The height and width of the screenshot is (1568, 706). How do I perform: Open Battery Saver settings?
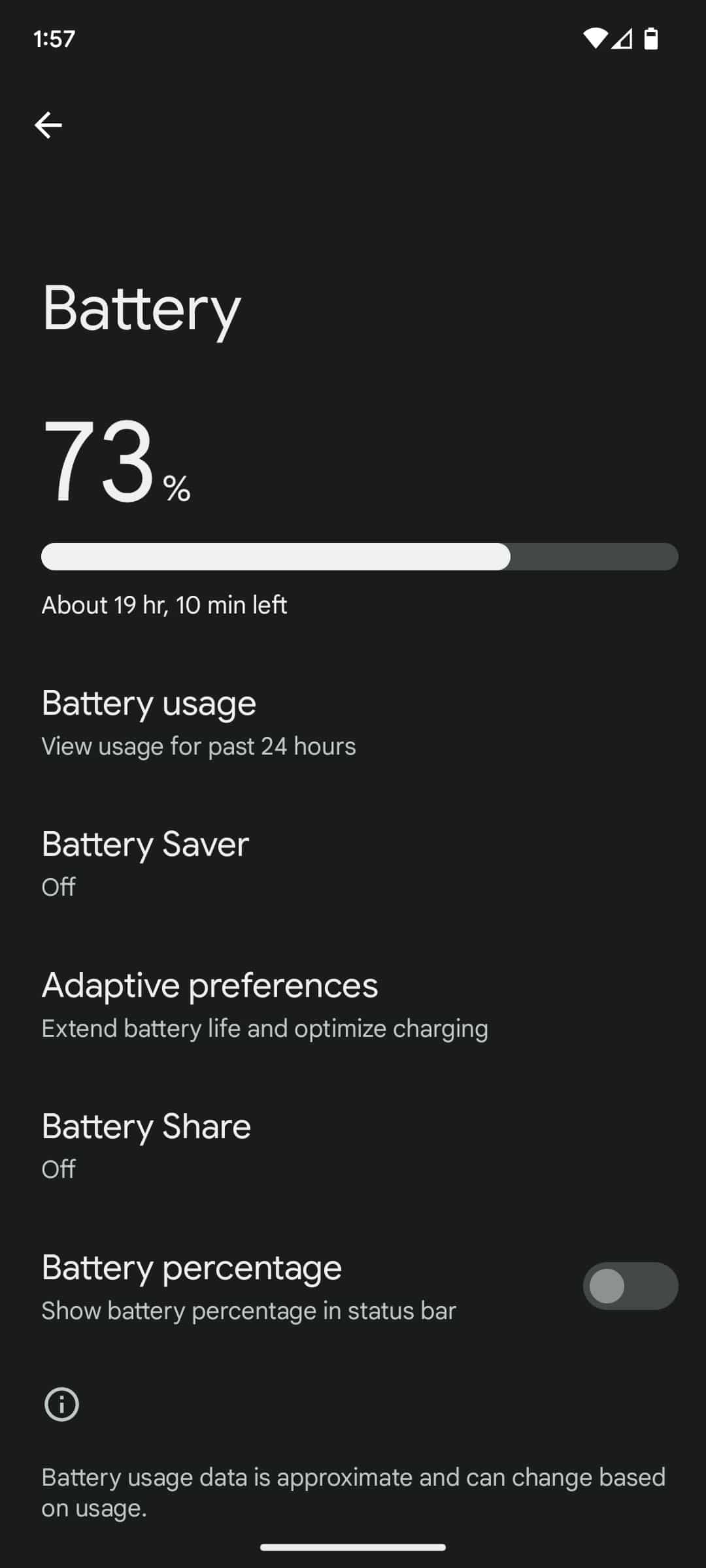tap(145, 864)
